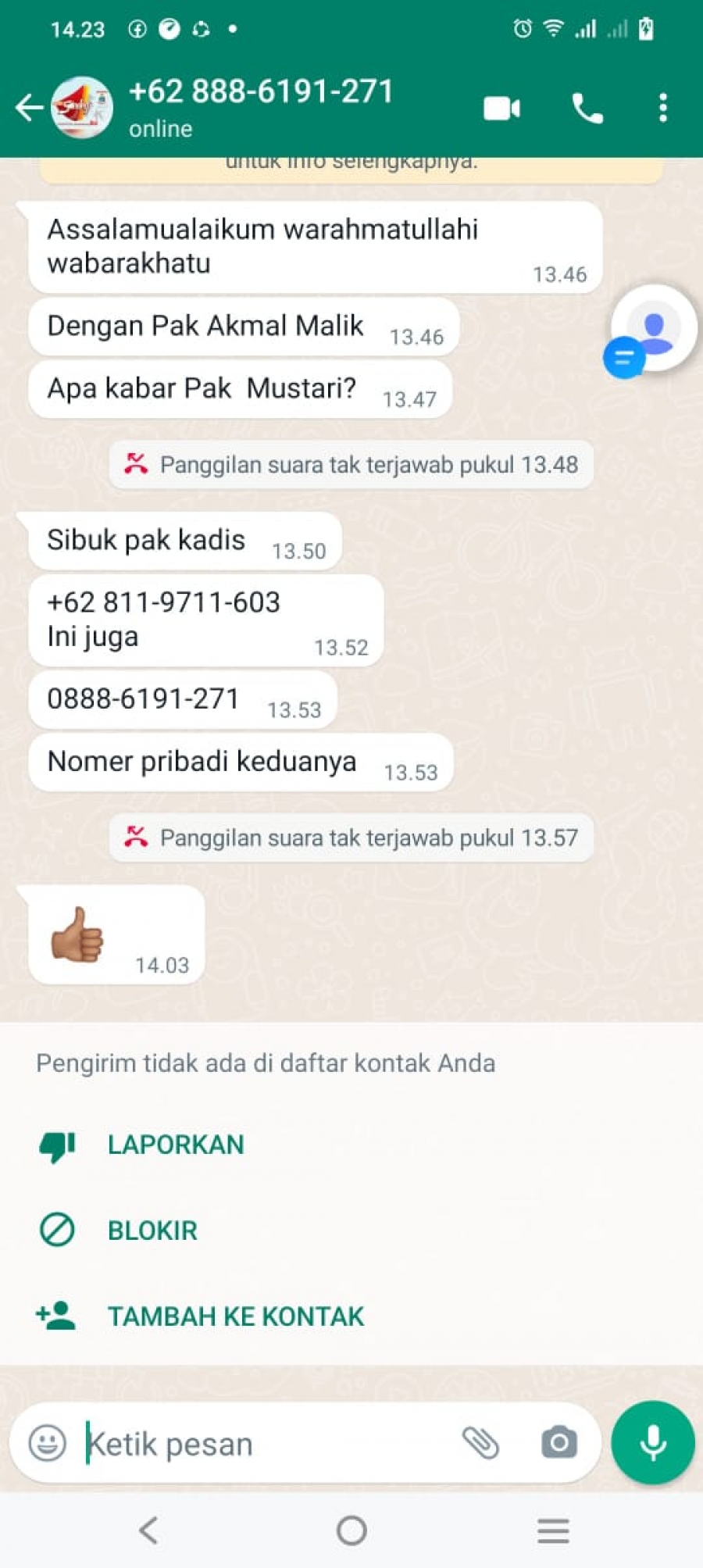Open the phone number +62 811-9711-603 link
This screenshot has width=703, height=1568.
(163, 602)
